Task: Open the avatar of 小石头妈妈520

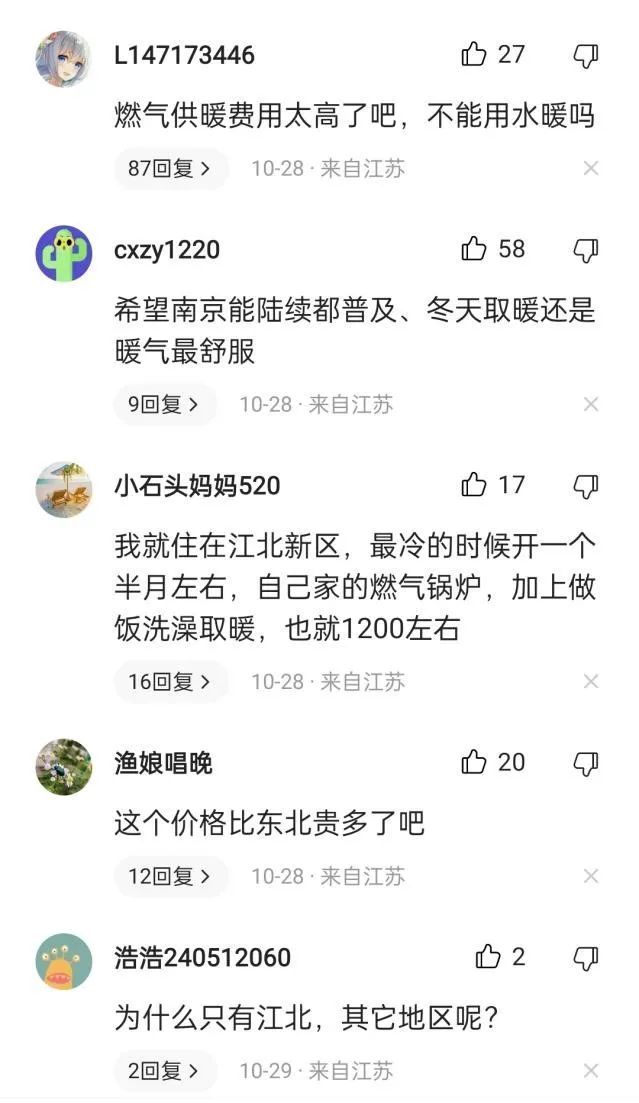Action: [x=64, y=490]
